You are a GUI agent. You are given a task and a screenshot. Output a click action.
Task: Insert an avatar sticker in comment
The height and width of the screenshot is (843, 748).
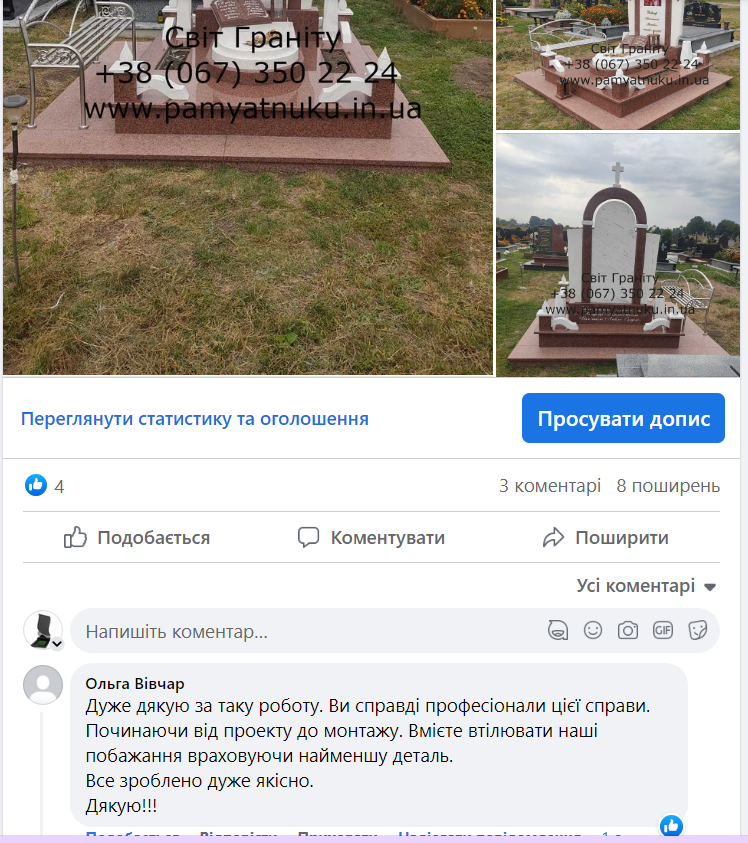point(558,631)
